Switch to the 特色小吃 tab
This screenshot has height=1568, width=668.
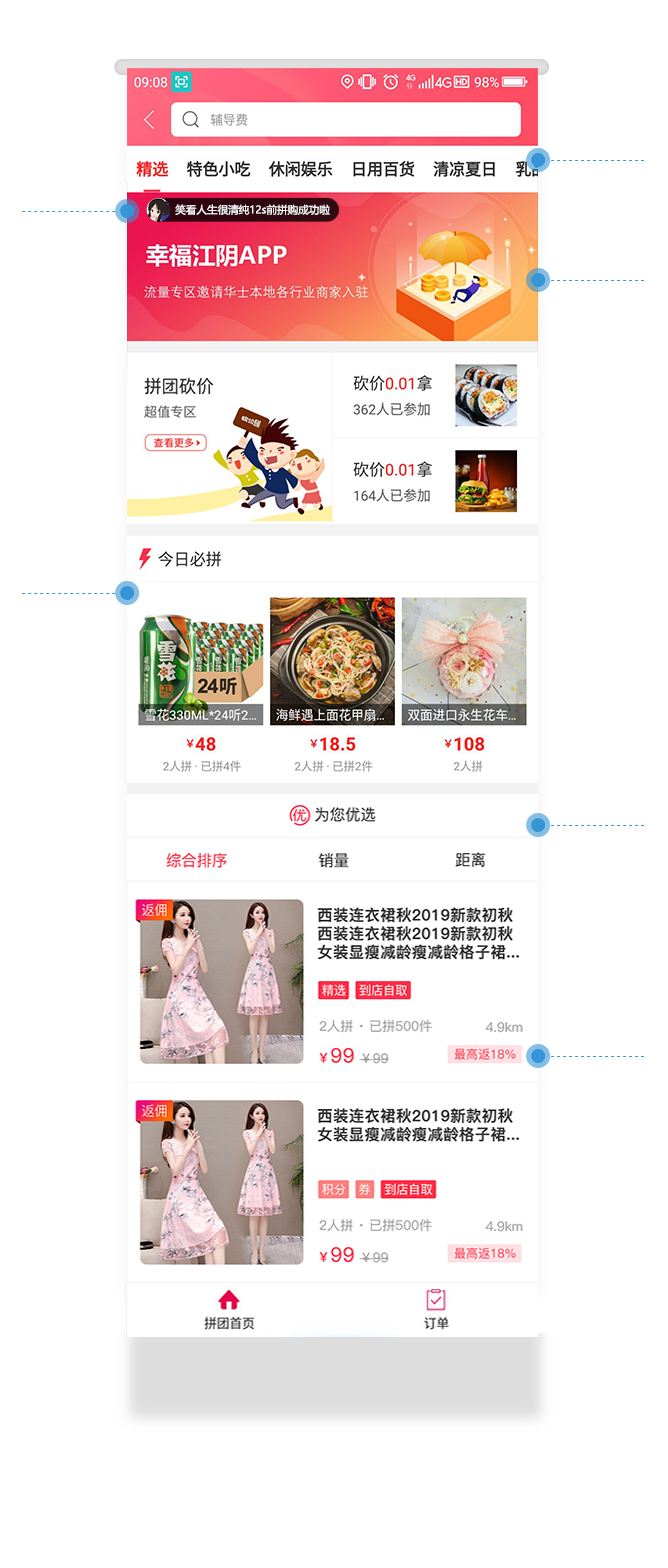(218, 169)
